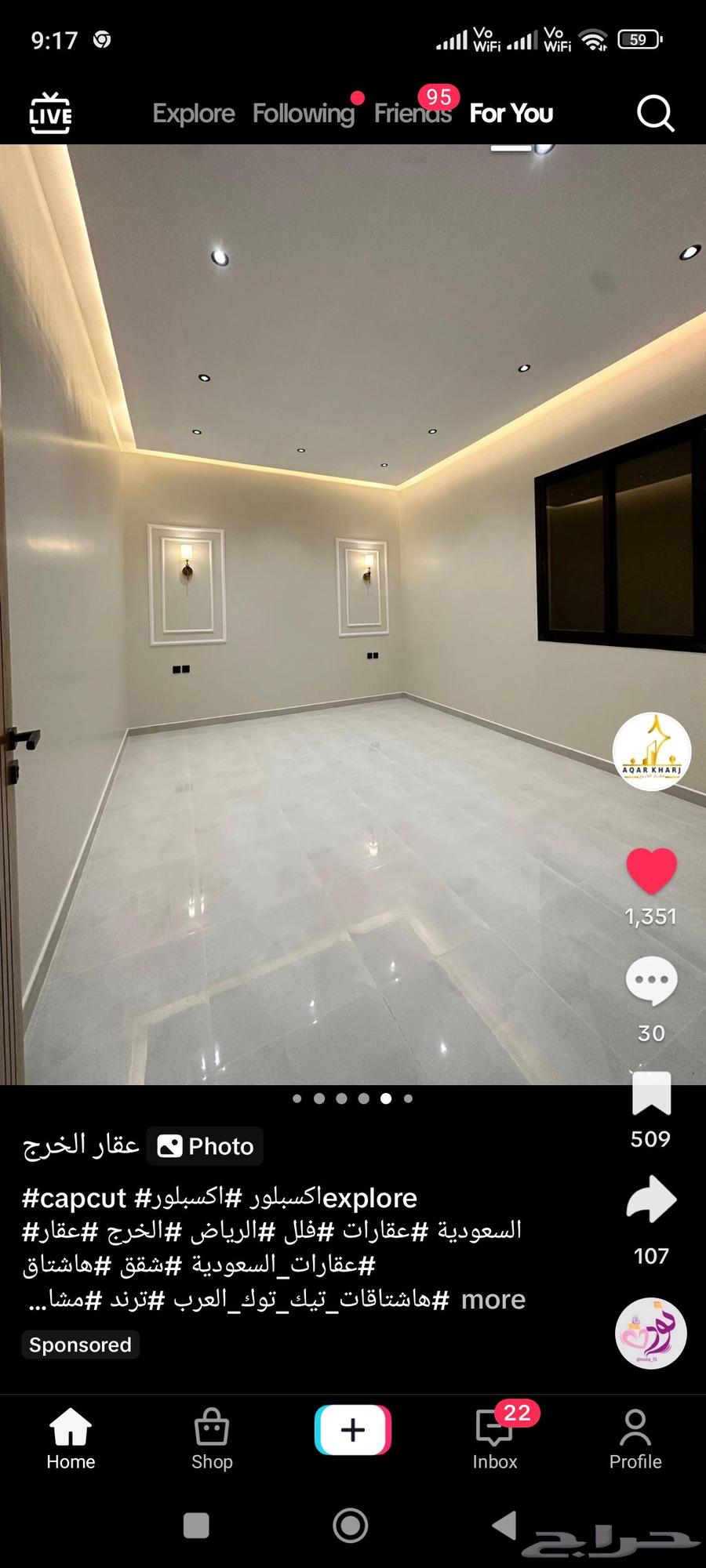Open the rotating sound disc
The image size is (706, 1568).
coord(651,1334)
